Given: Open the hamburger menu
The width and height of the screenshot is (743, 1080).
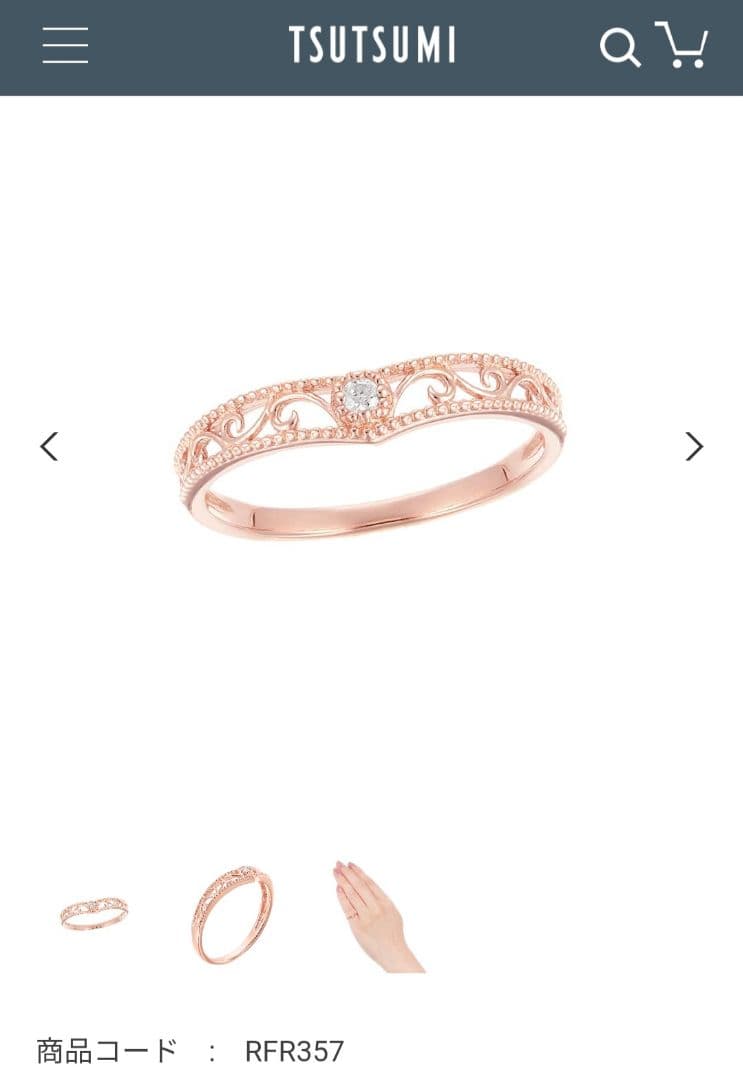Looking at the screenshot, I should [65, 46].
